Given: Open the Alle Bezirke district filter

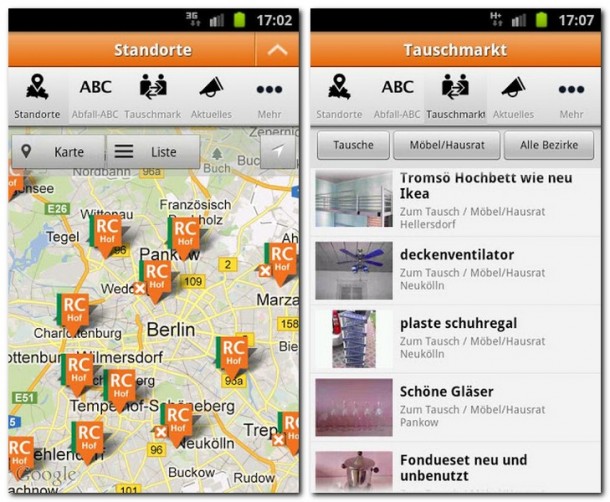Looking at the screenshot, I should coord(548,145).
